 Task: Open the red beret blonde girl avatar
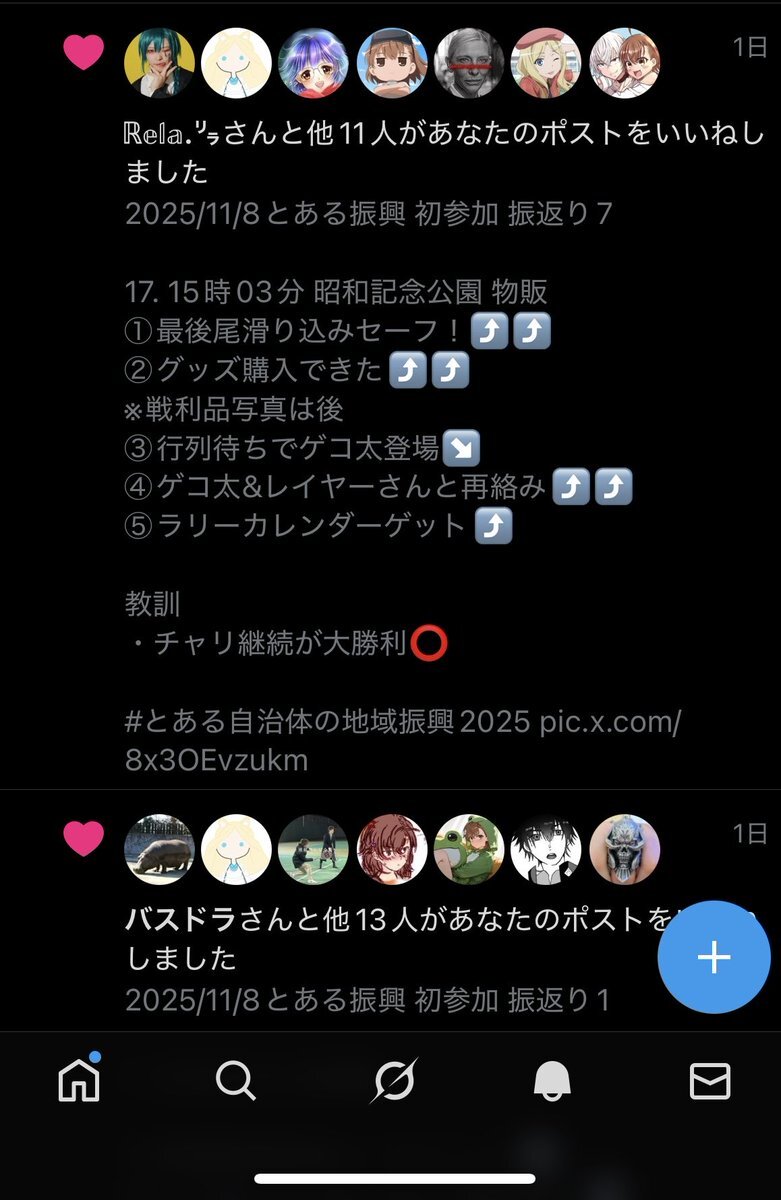pyautogui.click(x=546, y=63)
